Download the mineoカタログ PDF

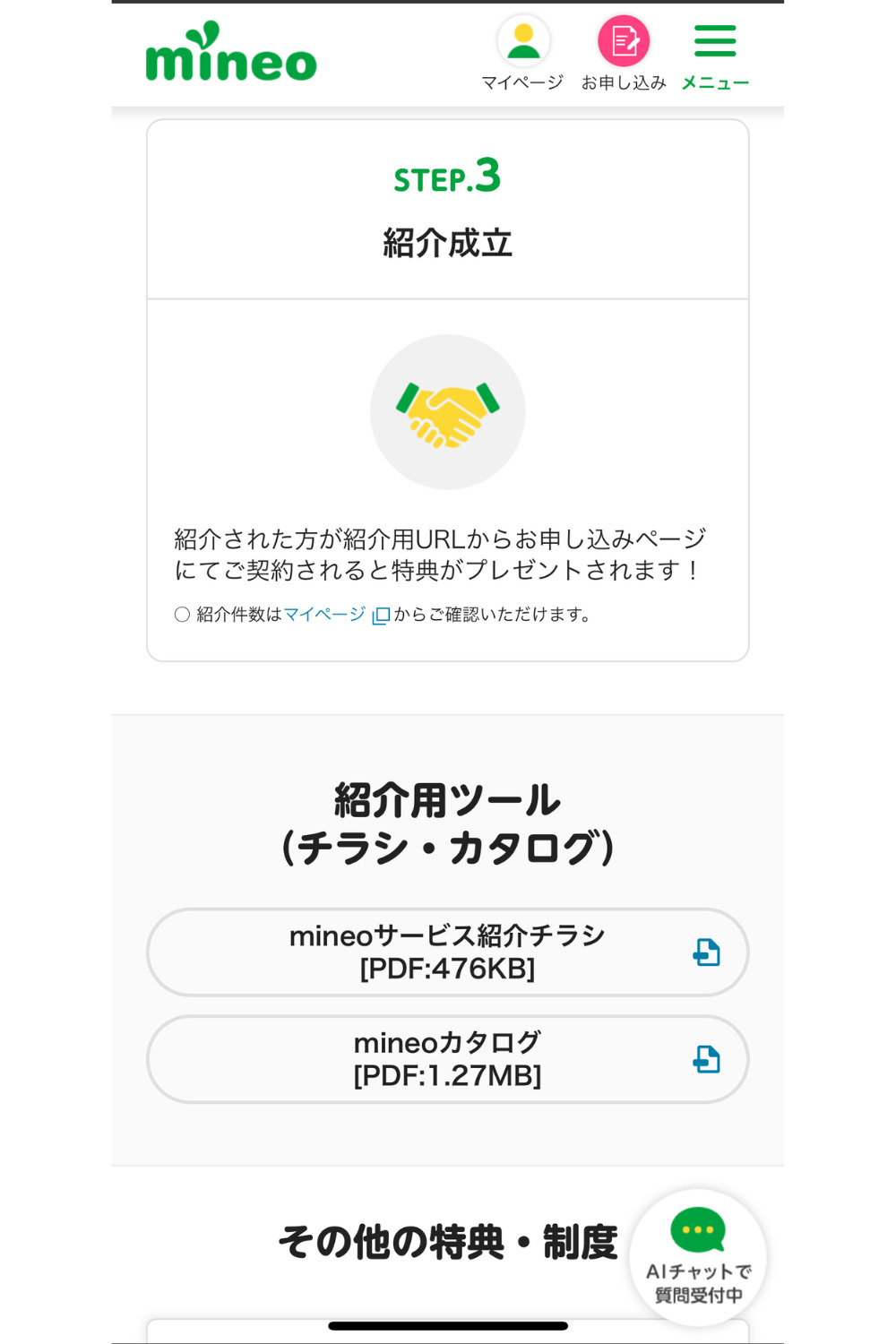447,1059
